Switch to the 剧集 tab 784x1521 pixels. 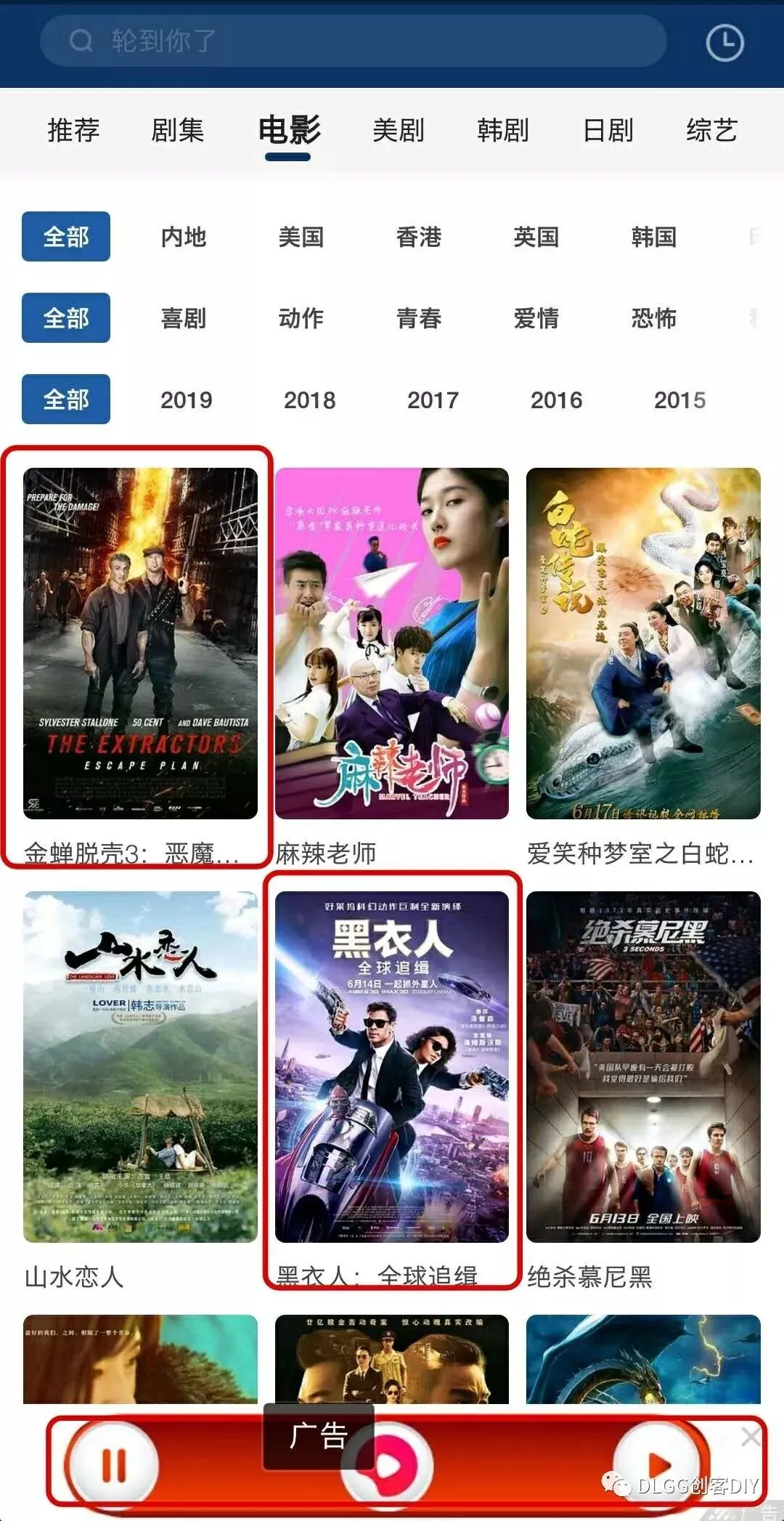pos(178,131)
